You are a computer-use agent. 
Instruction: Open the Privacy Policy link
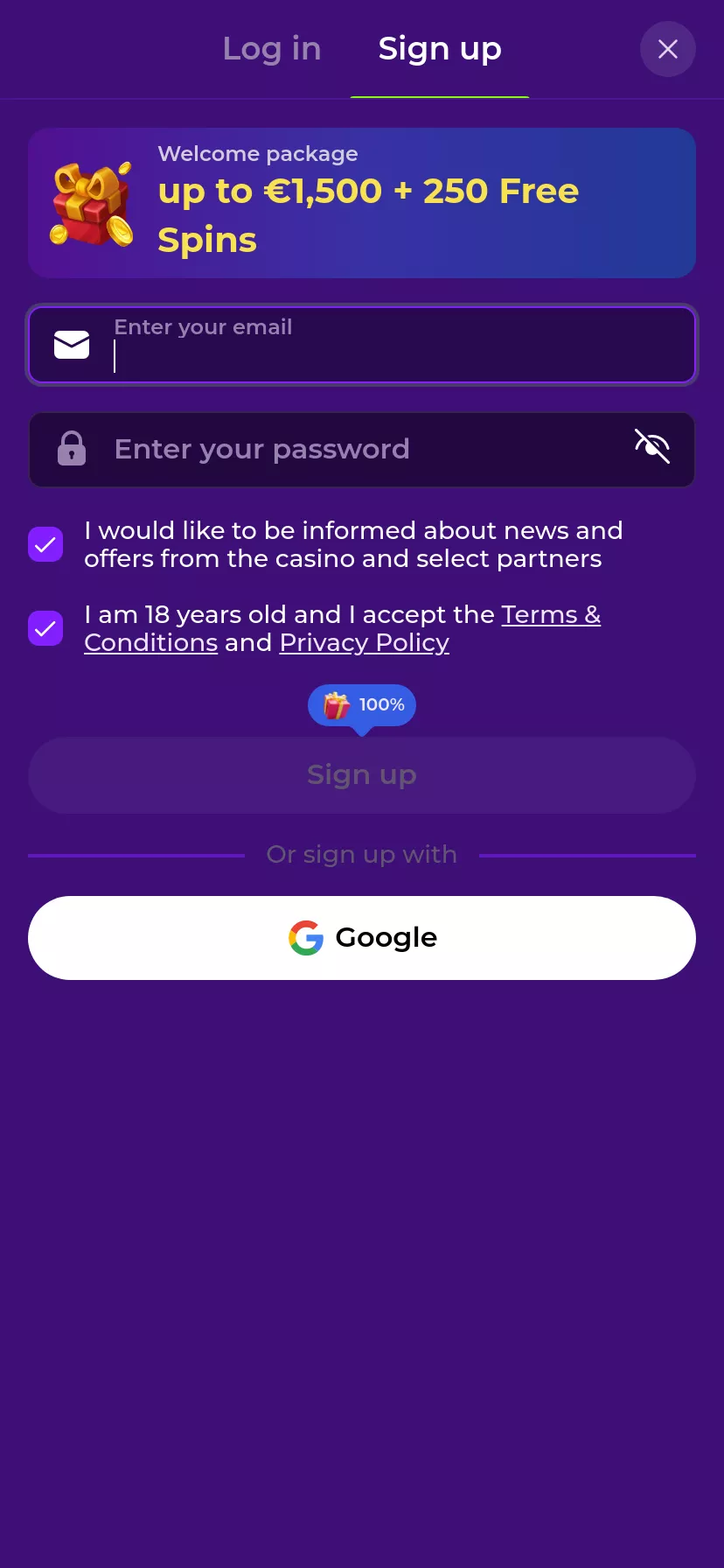[x=364, y=643]
